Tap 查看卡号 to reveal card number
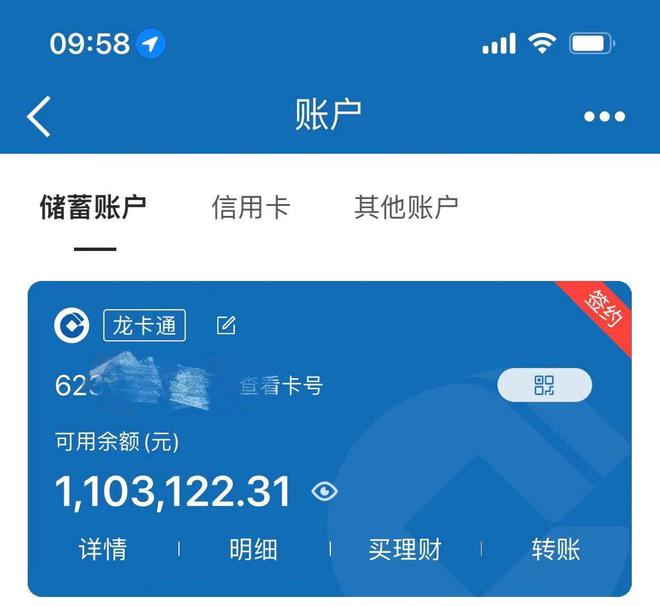This screenshot has height=606, width=660. 281,386
